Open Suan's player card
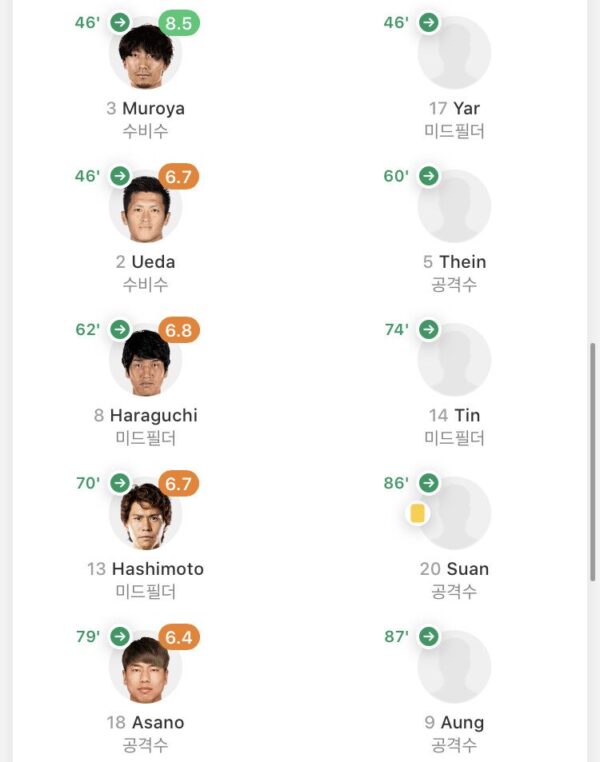The width and height of the screenshot is (600, 762). tap(454, 516)
